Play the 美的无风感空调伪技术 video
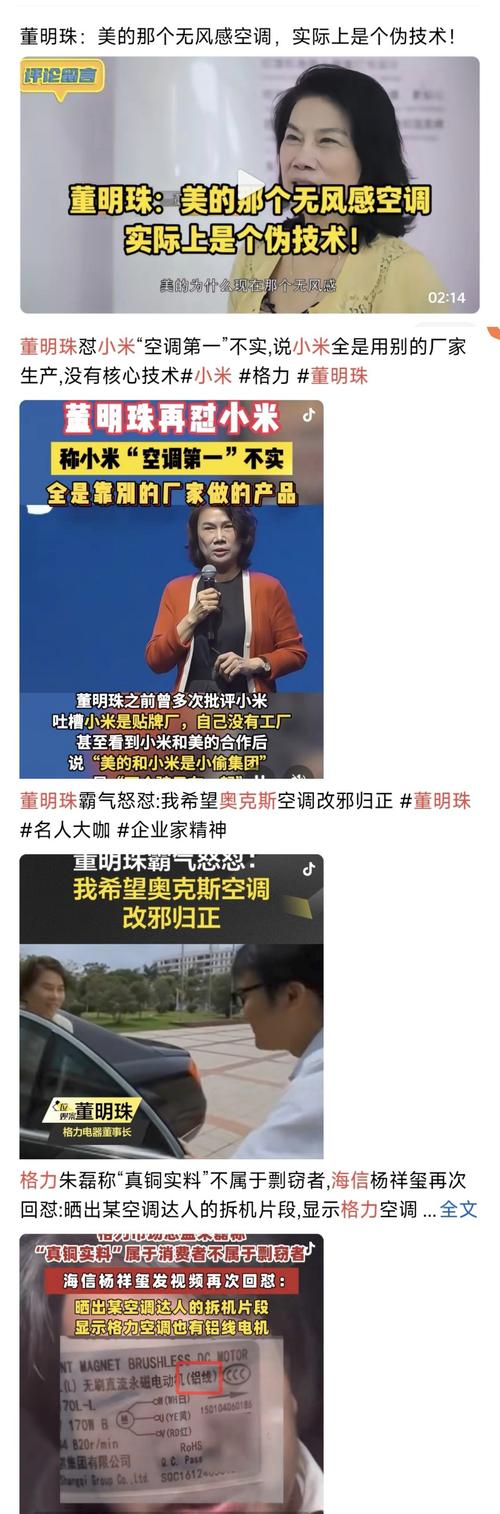The image size is (500, 1514). point(250,185)
